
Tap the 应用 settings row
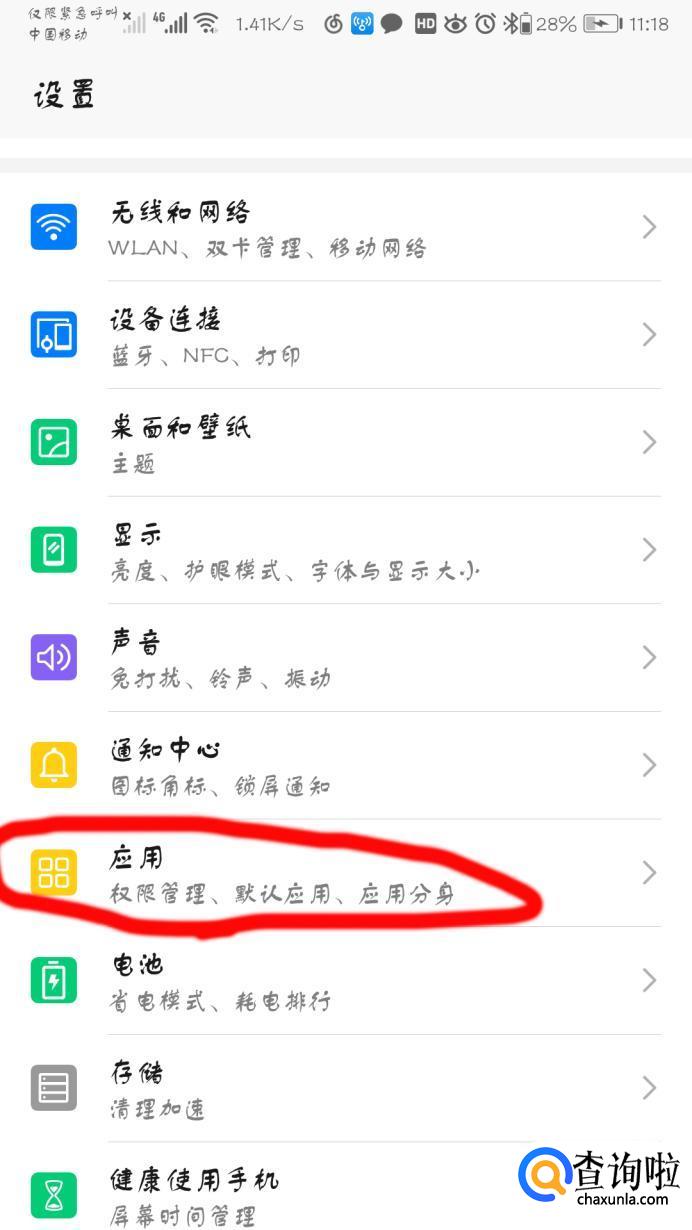pos(346,873)
